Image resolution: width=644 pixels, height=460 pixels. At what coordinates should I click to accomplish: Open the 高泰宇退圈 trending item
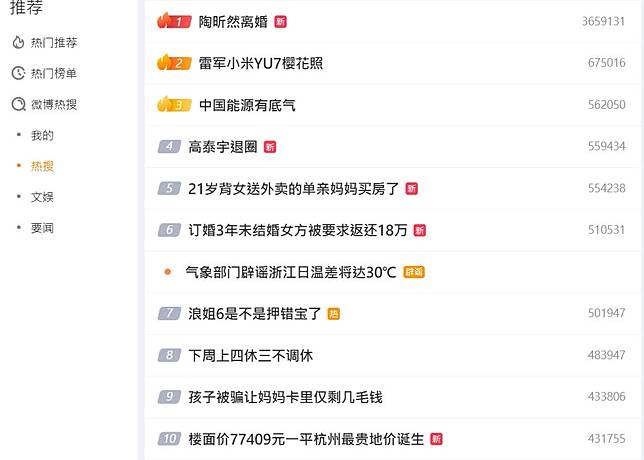click(x=223, y=146)
